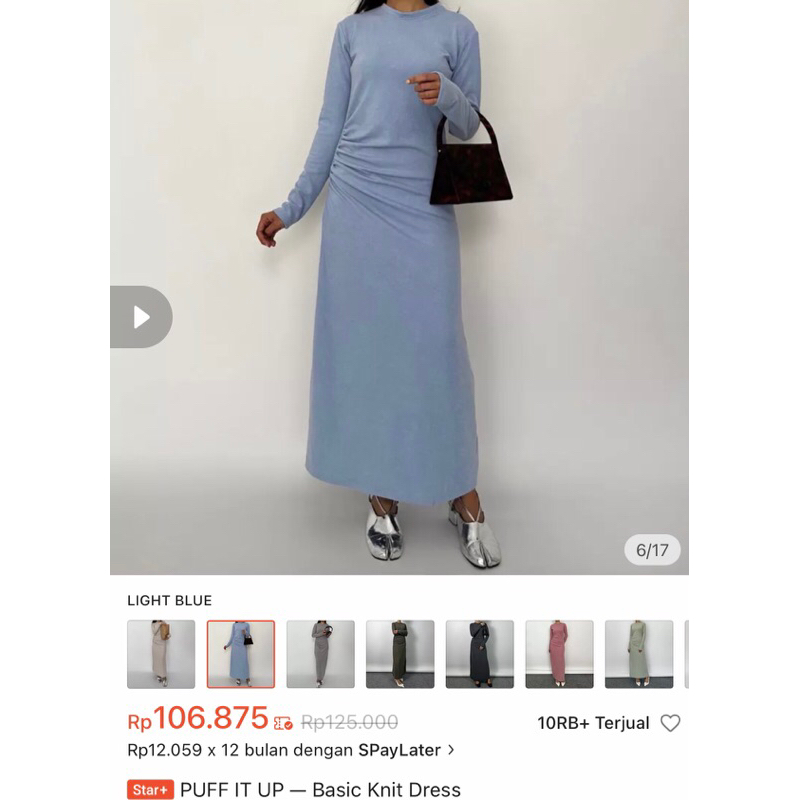Select the beige dress variant thumbnail
800x800 pixels.
pos(161,654)
